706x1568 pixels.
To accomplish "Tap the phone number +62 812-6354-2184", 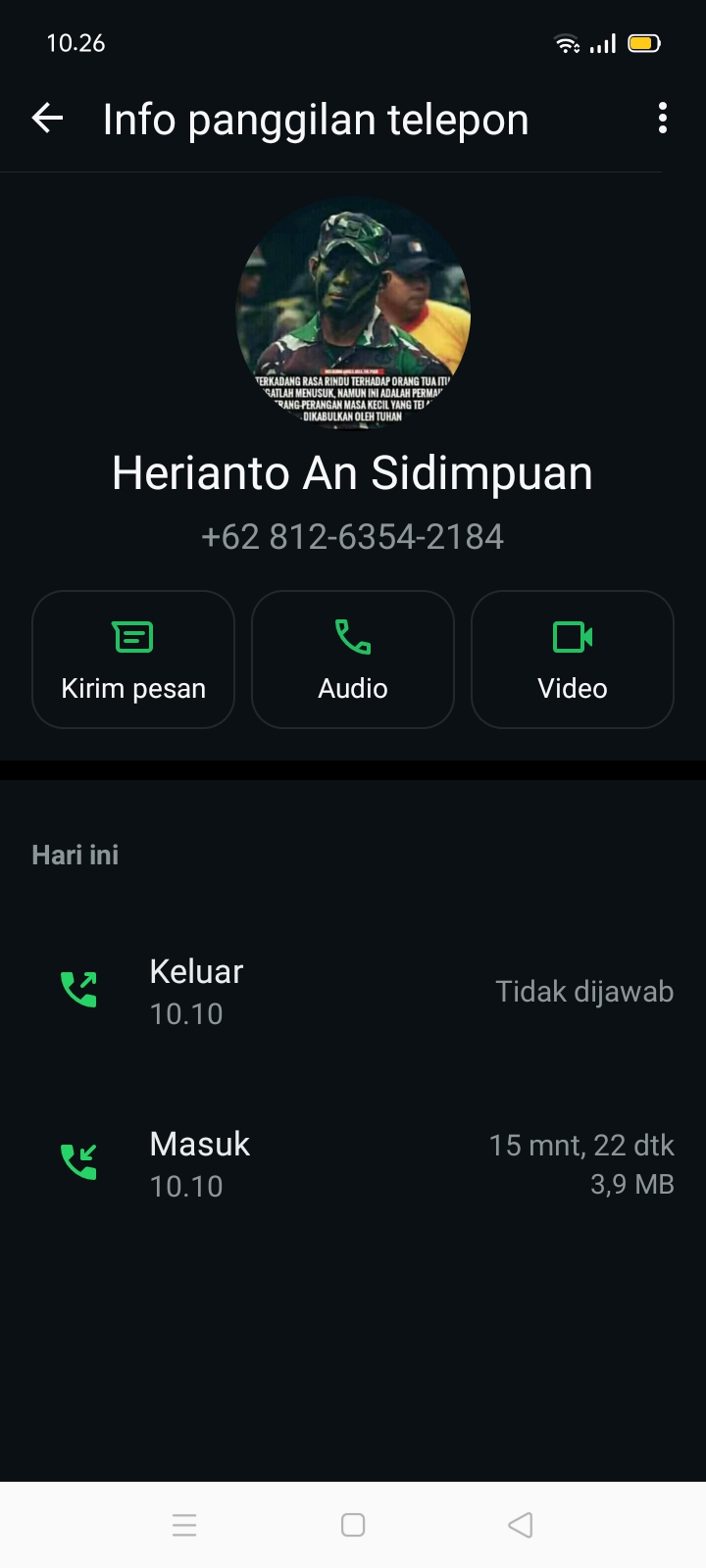I will point(352,536).
